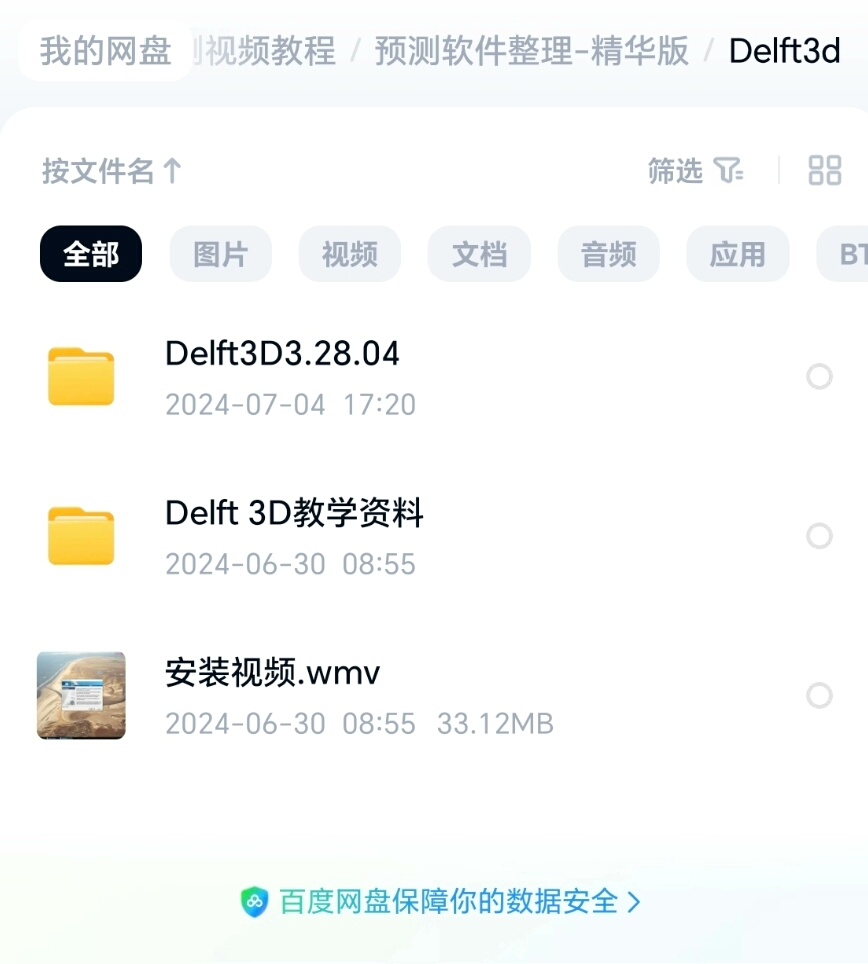Filter files by 图片

220,254
